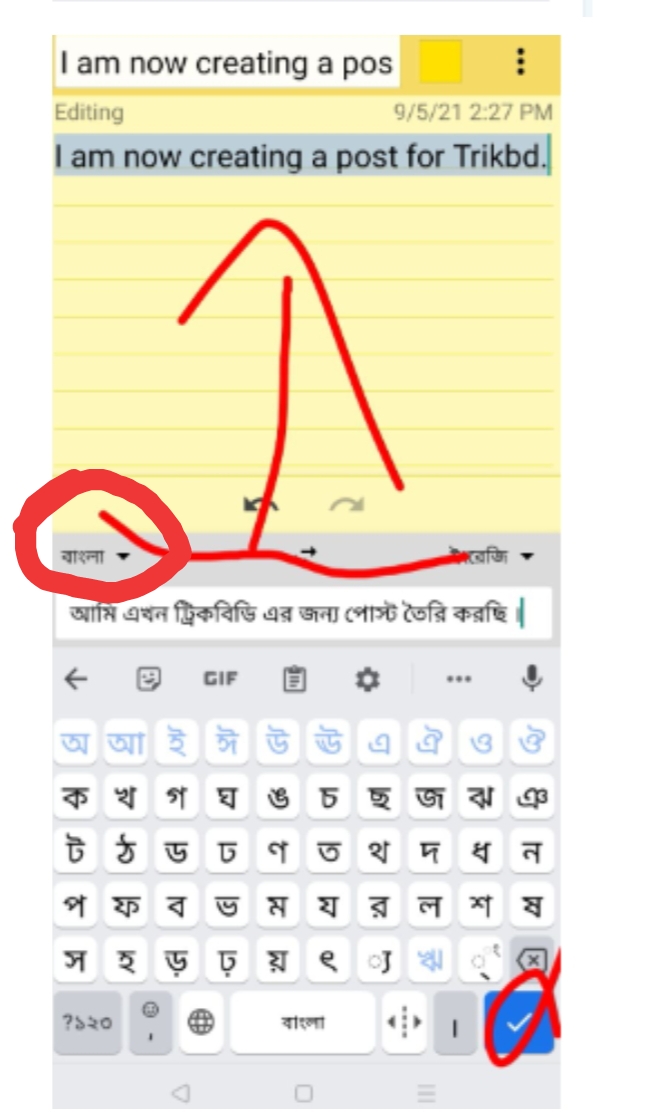Viewport: 653px width, 1118px height.
Task: Change the note color with yellow swatch
Action: tap(440, 63)
